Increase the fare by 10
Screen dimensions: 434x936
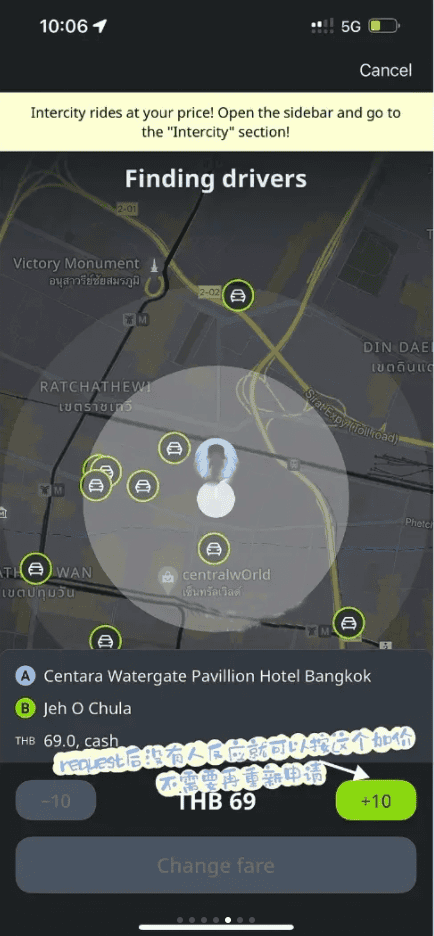coord(376,800)
